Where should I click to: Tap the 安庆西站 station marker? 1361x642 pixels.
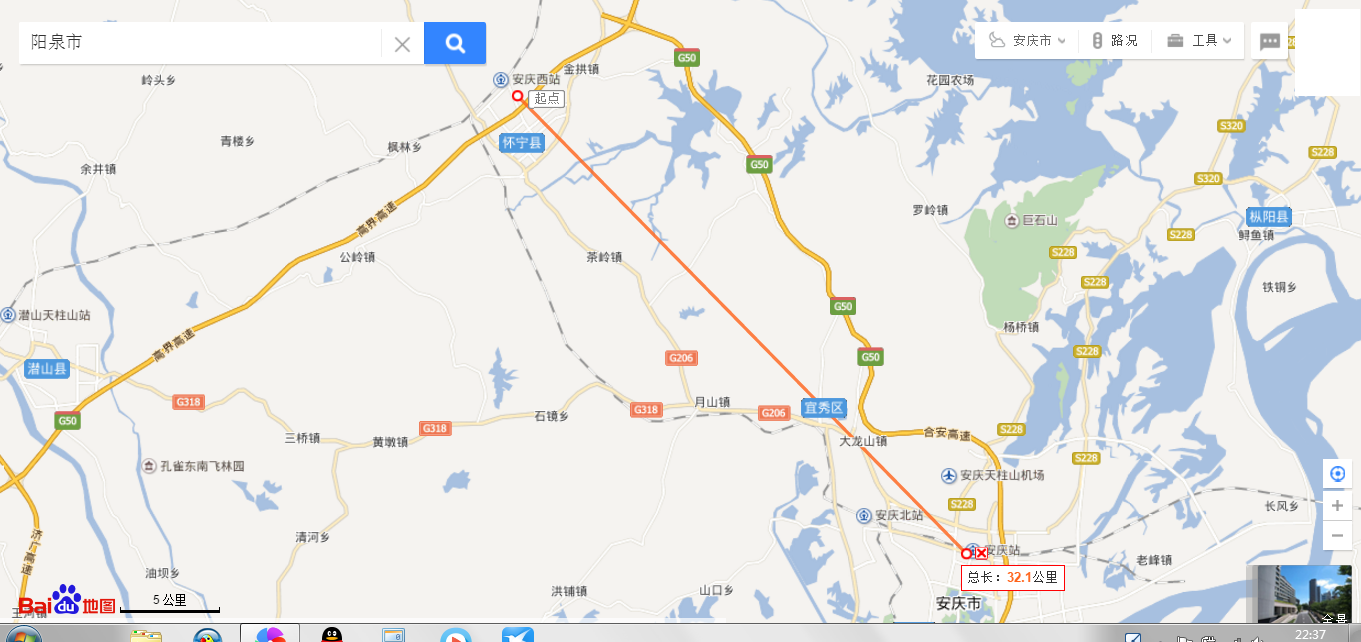point(500,79)
